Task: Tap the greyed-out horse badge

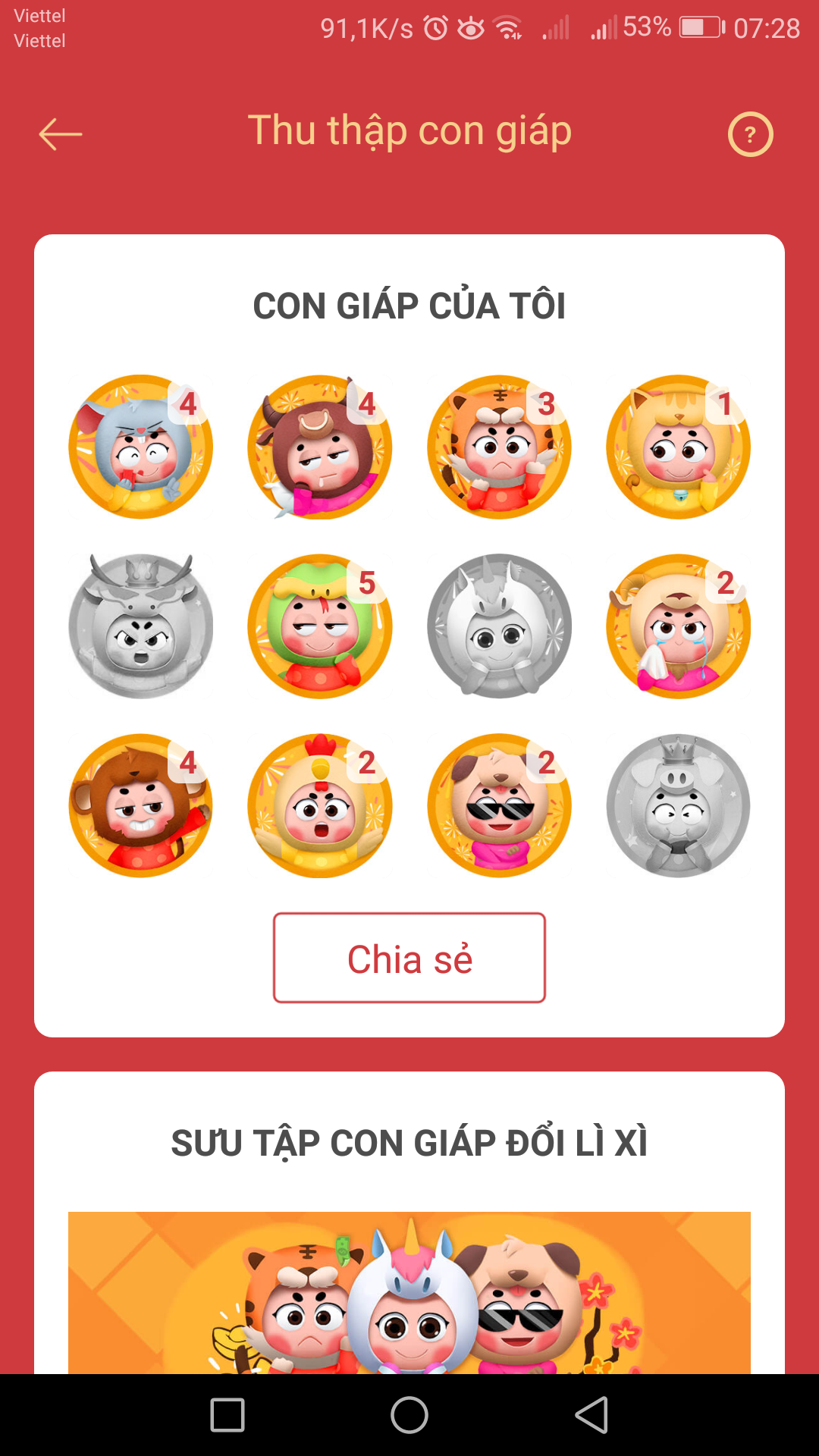Action: [x=499, y=626]
